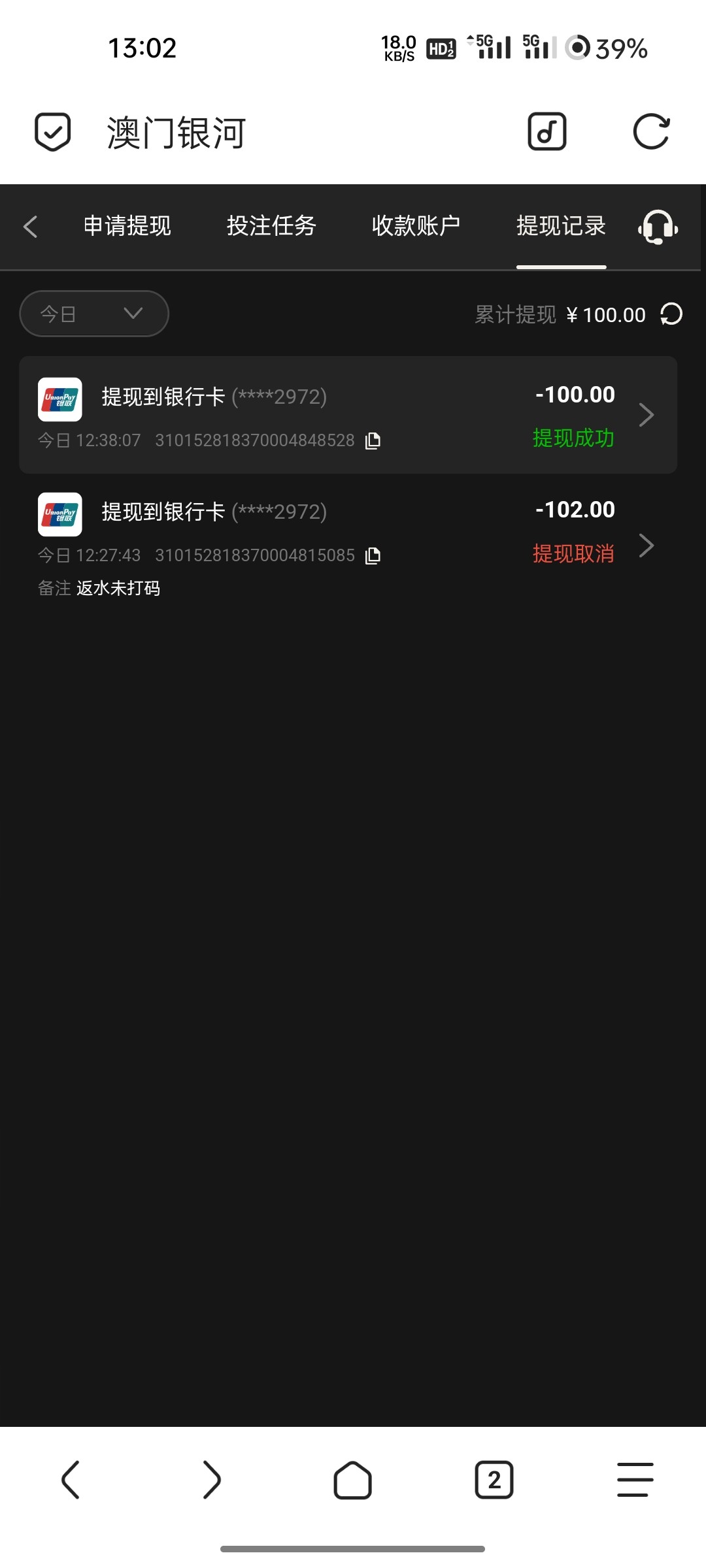Screen dimensions: 706x1568
Task: Open the browser menu
Action: tap(635, 1480)
